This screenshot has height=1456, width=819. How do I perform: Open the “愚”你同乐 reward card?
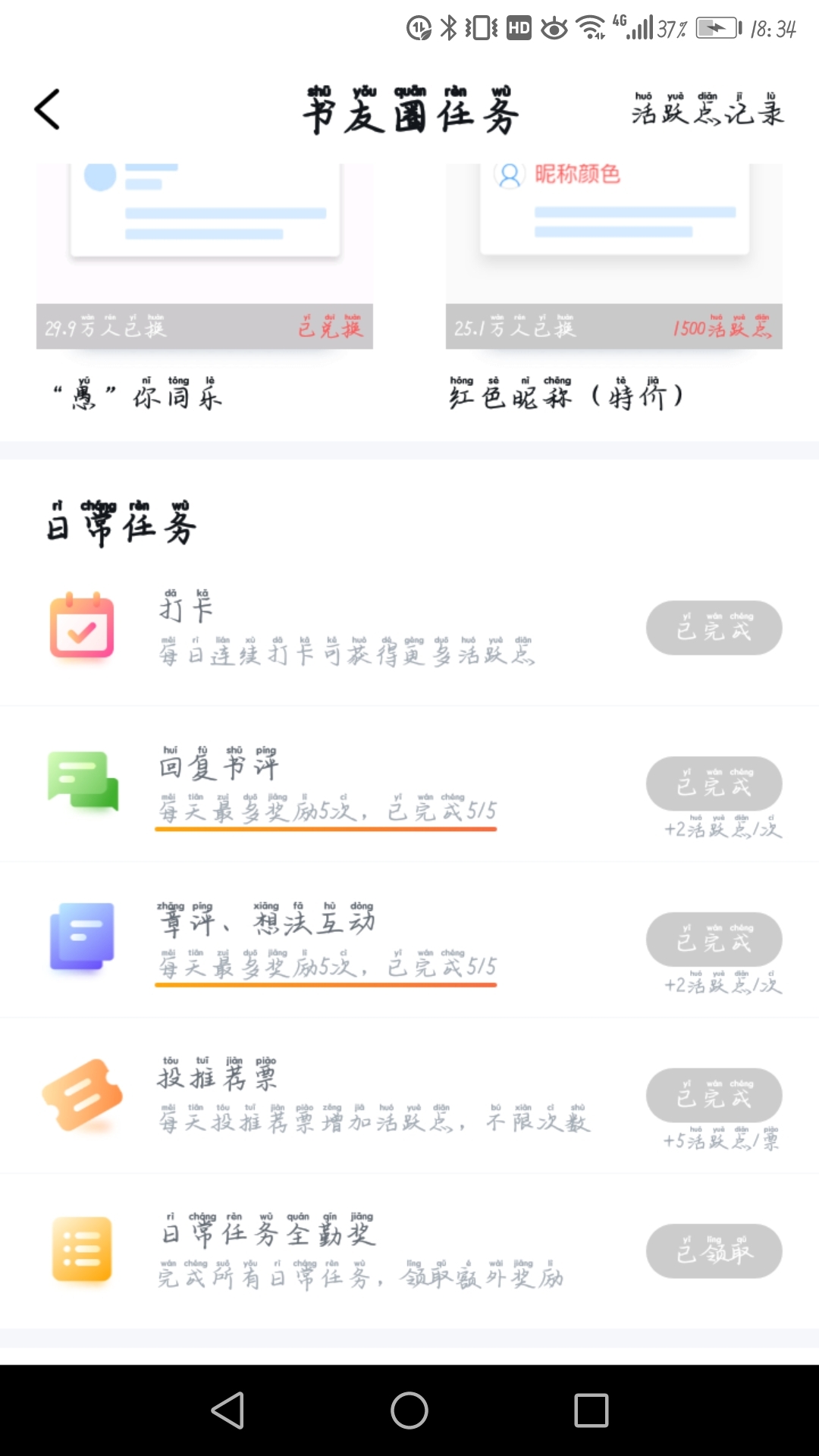pos(205,288)
